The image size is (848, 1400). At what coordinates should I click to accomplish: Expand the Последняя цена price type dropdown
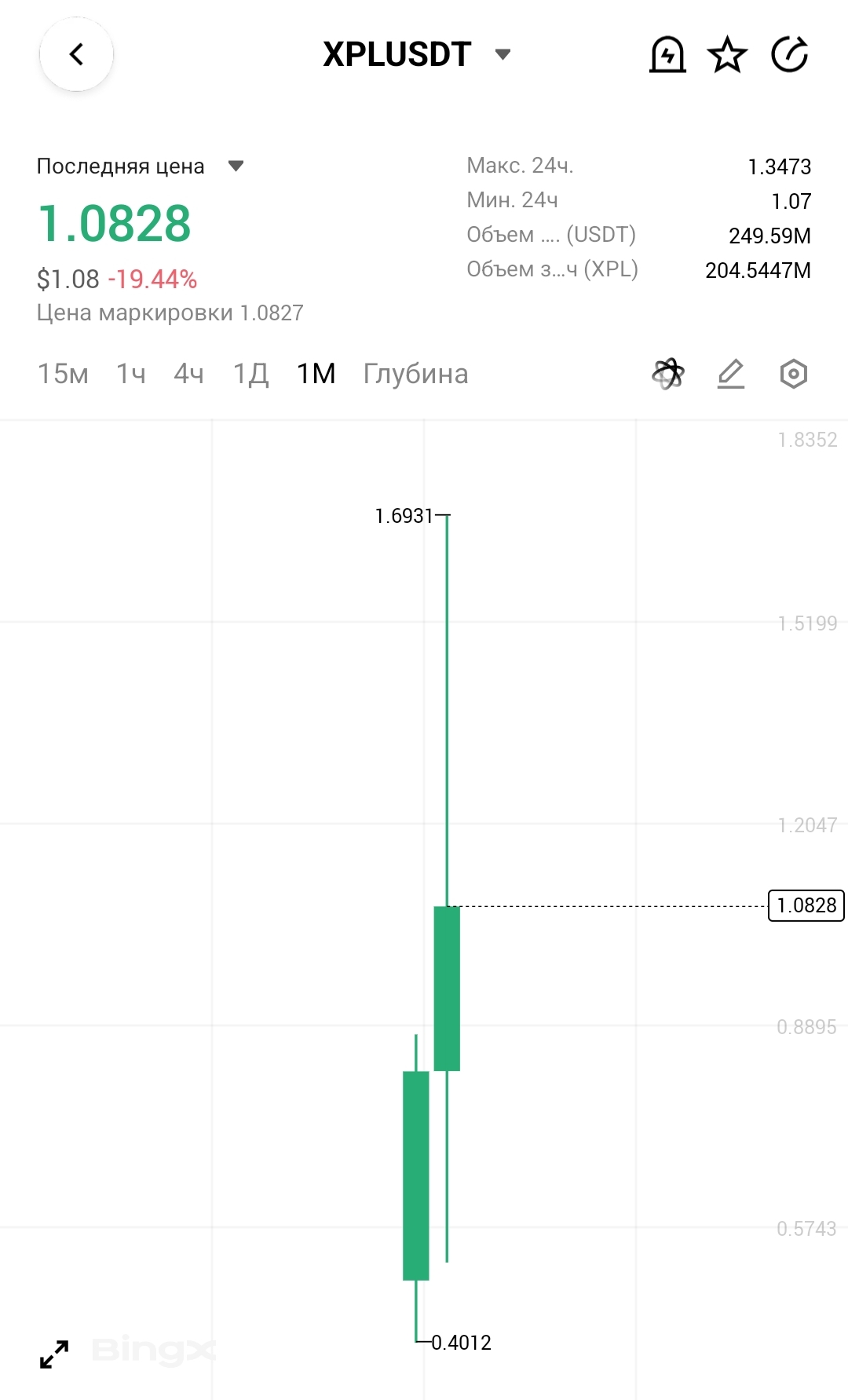pyautogui.click(x=235, y=166)
